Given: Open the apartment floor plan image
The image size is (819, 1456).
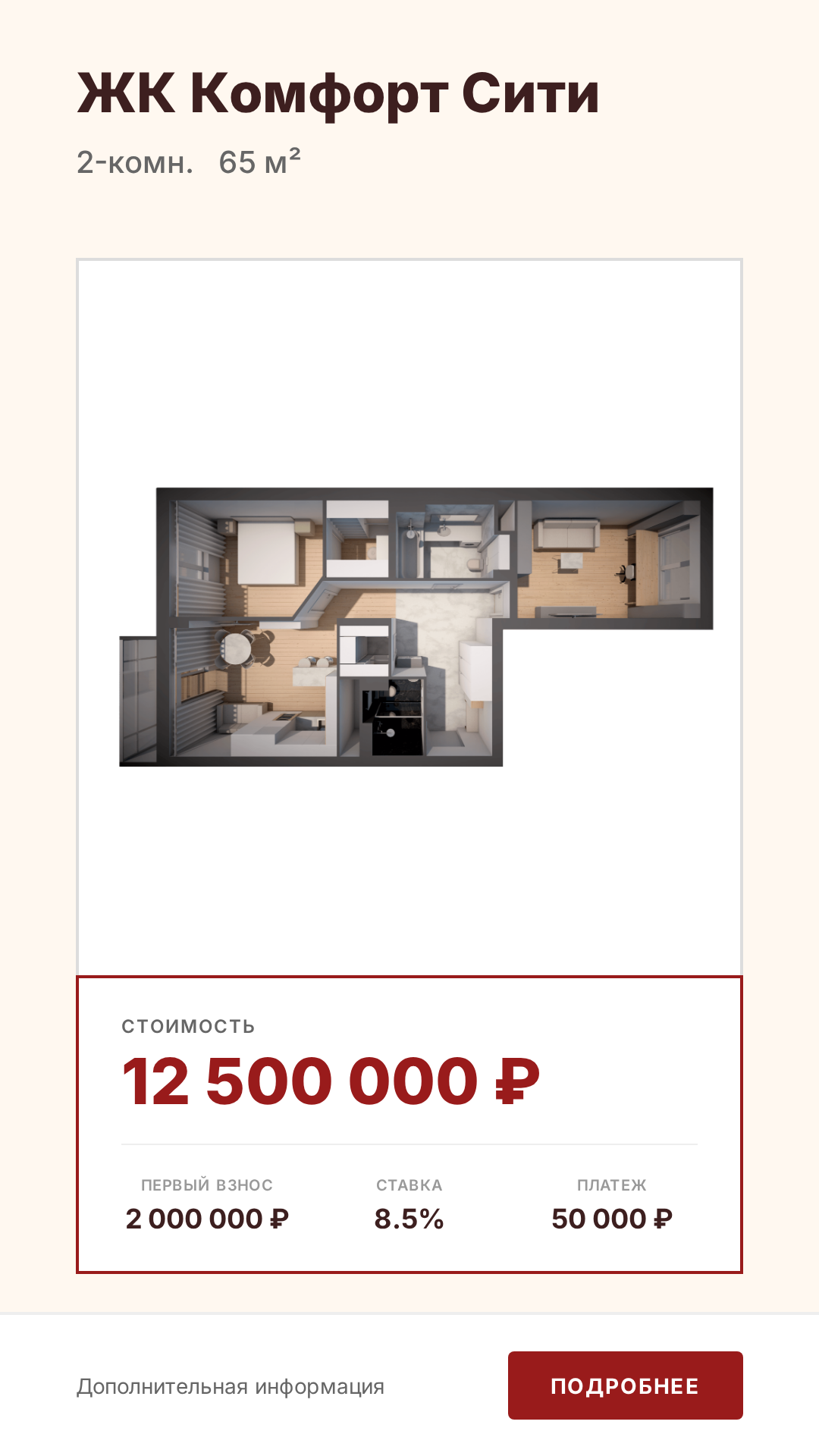Looking at the screenshot, I should [x=416, y=626].
